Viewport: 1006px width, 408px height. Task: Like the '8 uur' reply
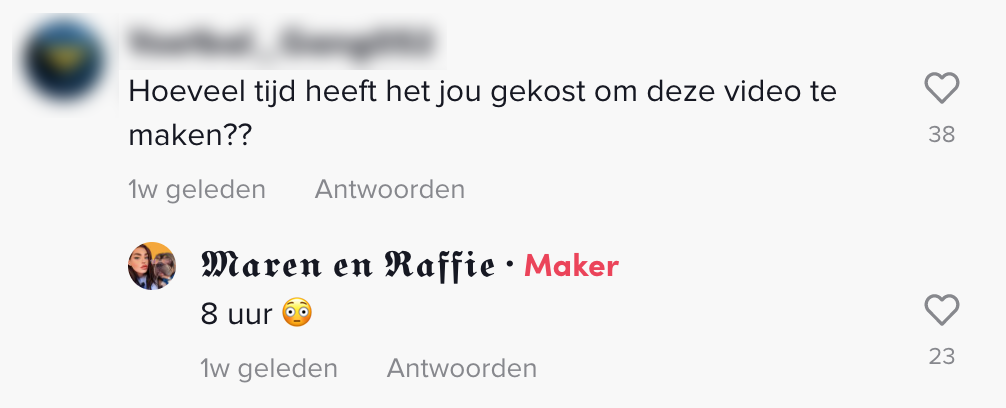click(x=941, y=311)
